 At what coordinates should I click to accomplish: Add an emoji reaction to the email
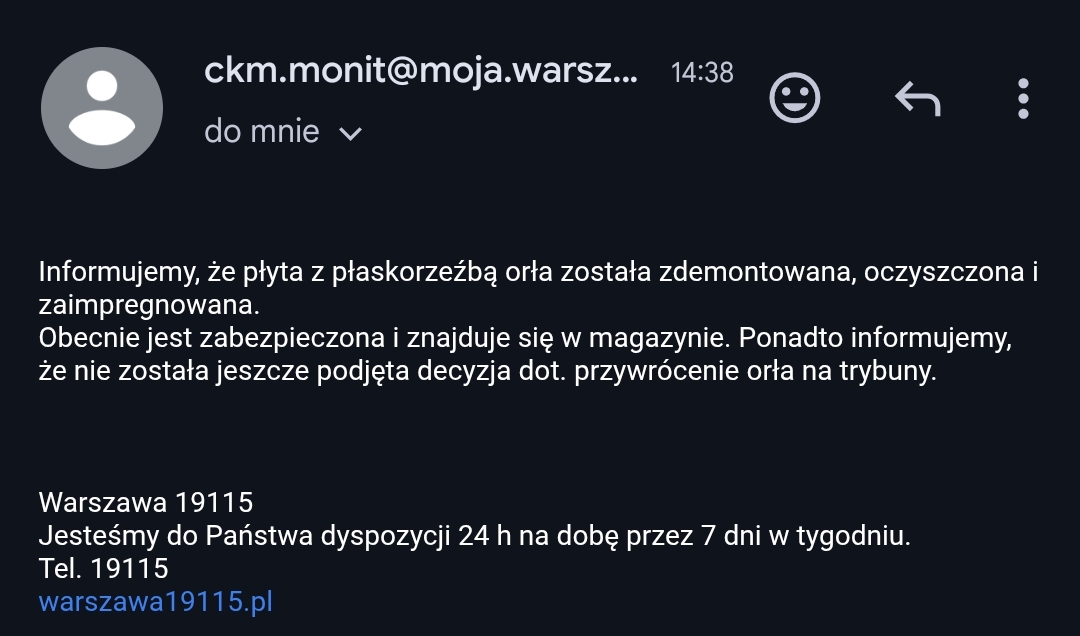(x=795, y=98)
